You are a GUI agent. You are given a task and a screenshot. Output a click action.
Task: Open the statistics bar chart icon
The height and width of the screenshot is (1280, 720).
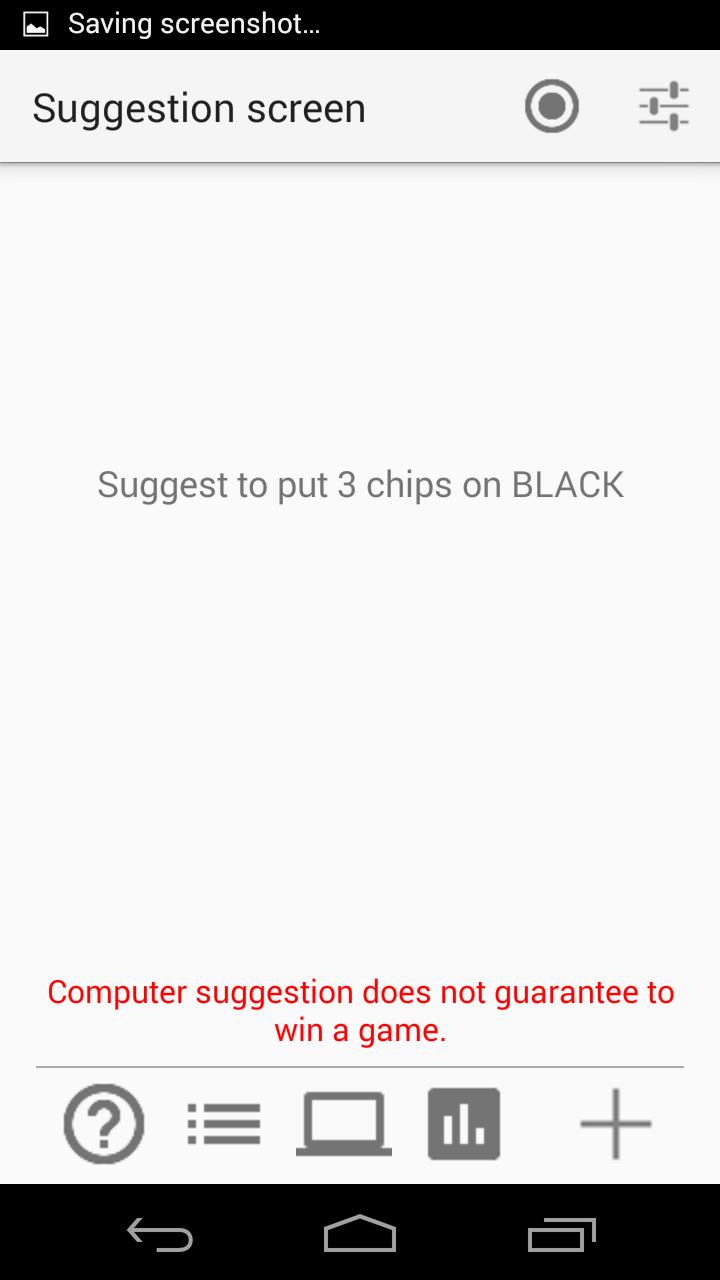coord(464,1124)
